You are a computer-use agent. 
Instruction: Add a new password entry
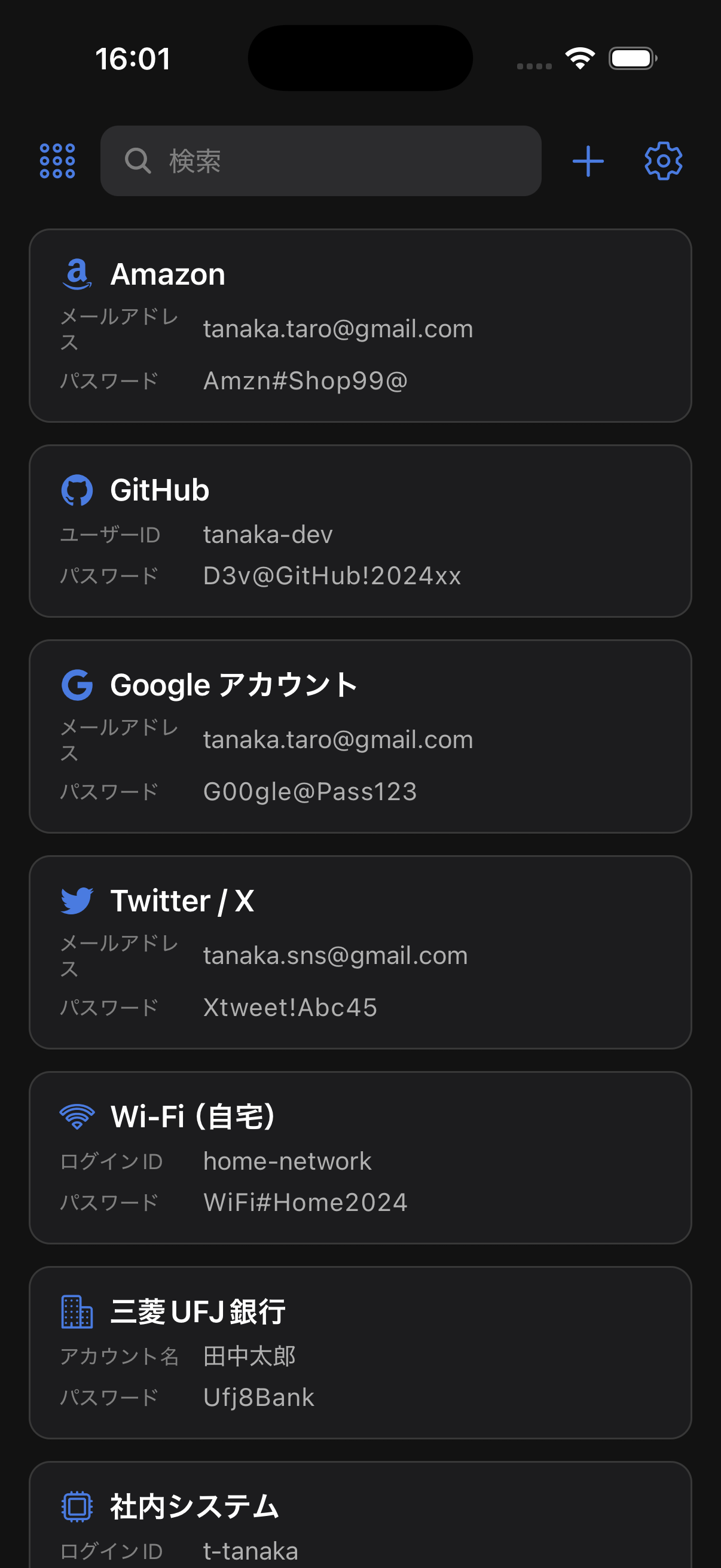click(x=588, y=161)
